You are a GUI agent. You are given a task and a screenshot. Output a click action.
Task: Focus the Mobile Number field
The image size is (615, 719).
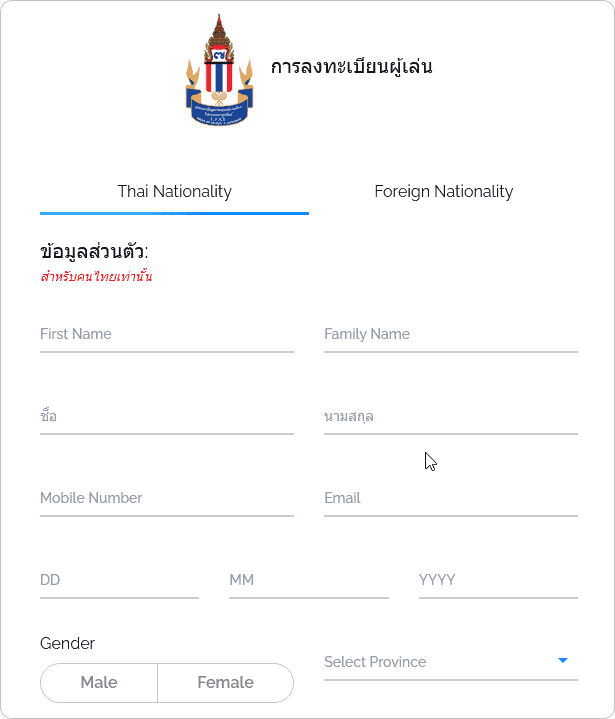166,499
